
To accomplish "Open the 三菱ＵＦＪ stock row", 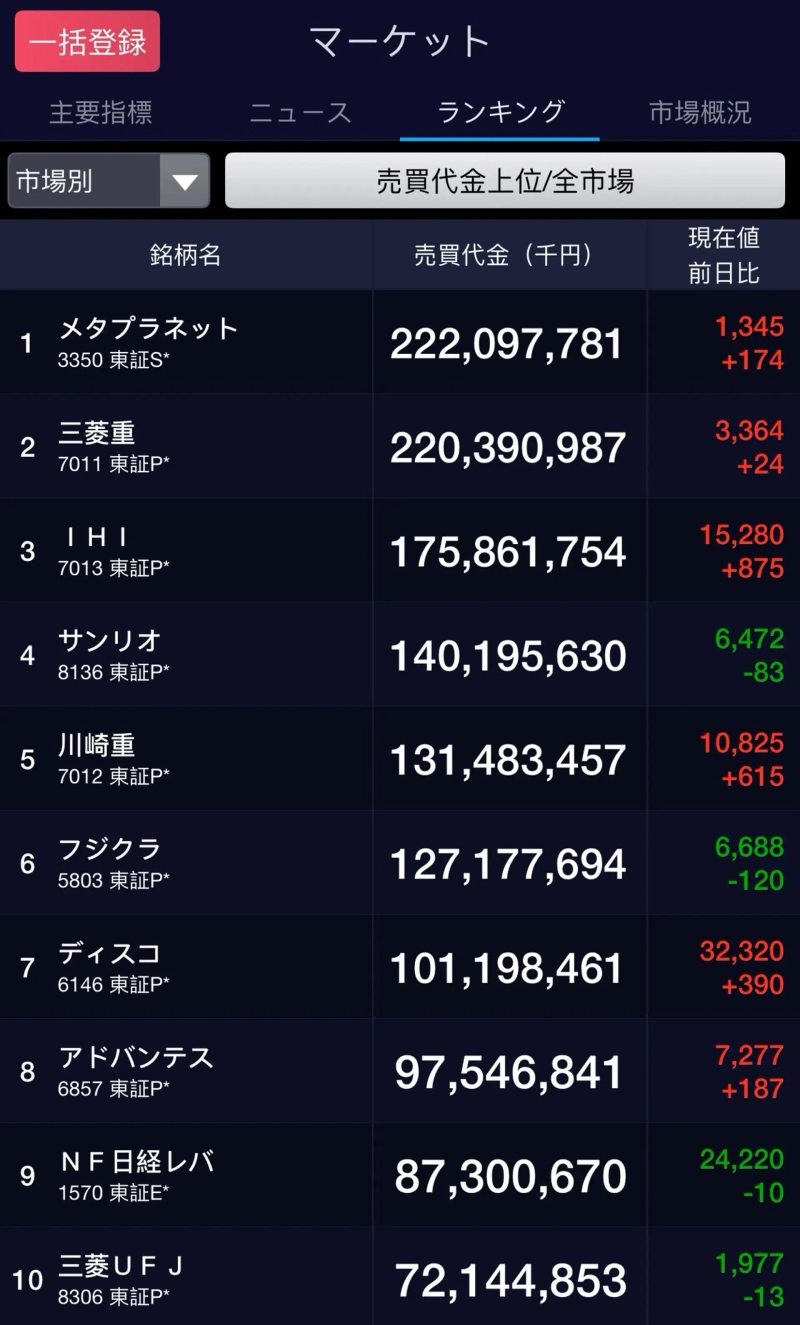I will coord(400,1278).
